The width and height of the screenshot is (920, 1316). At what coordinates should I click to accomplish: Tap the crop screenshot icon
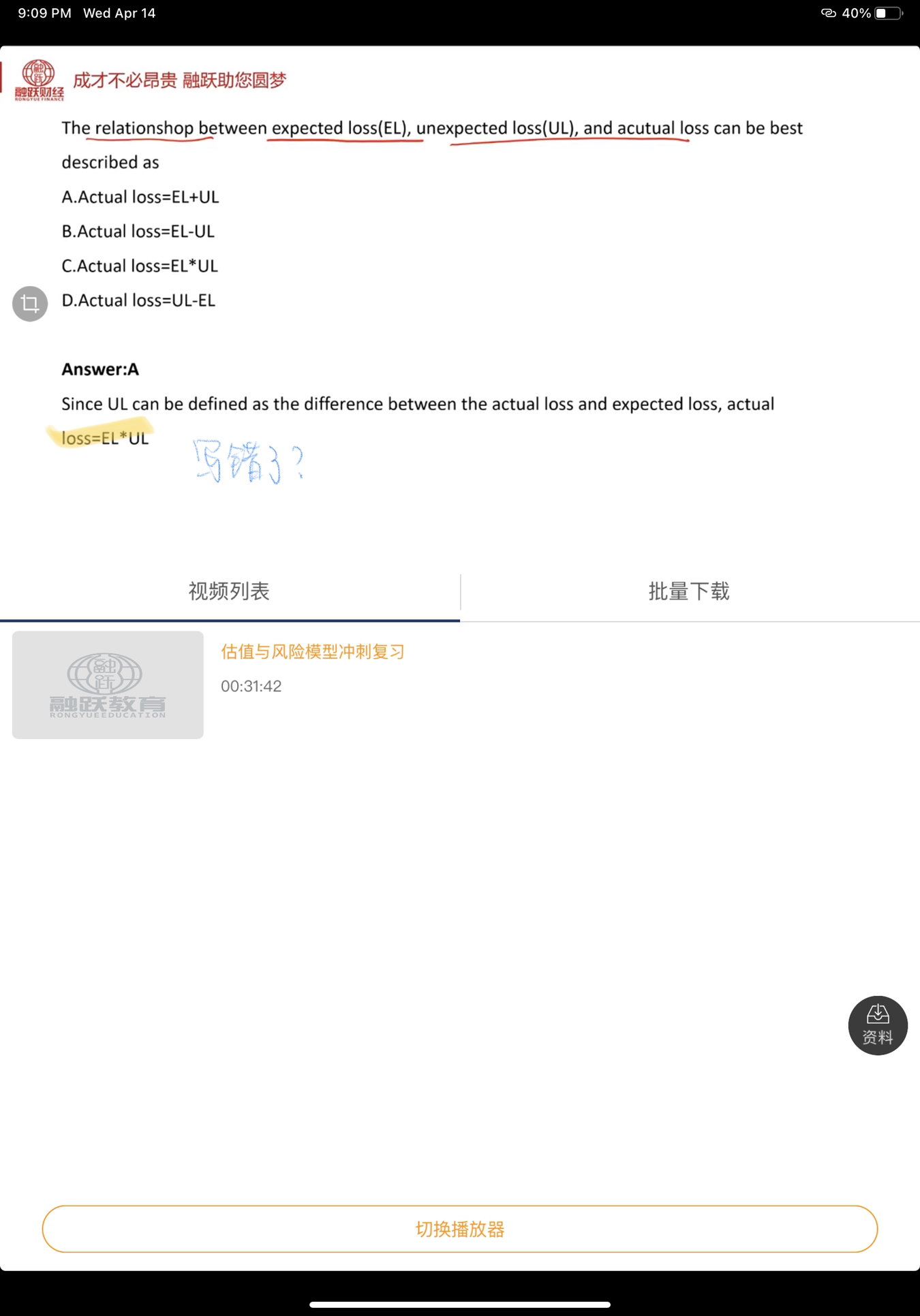pyautogui.click(x=30, y=303)
